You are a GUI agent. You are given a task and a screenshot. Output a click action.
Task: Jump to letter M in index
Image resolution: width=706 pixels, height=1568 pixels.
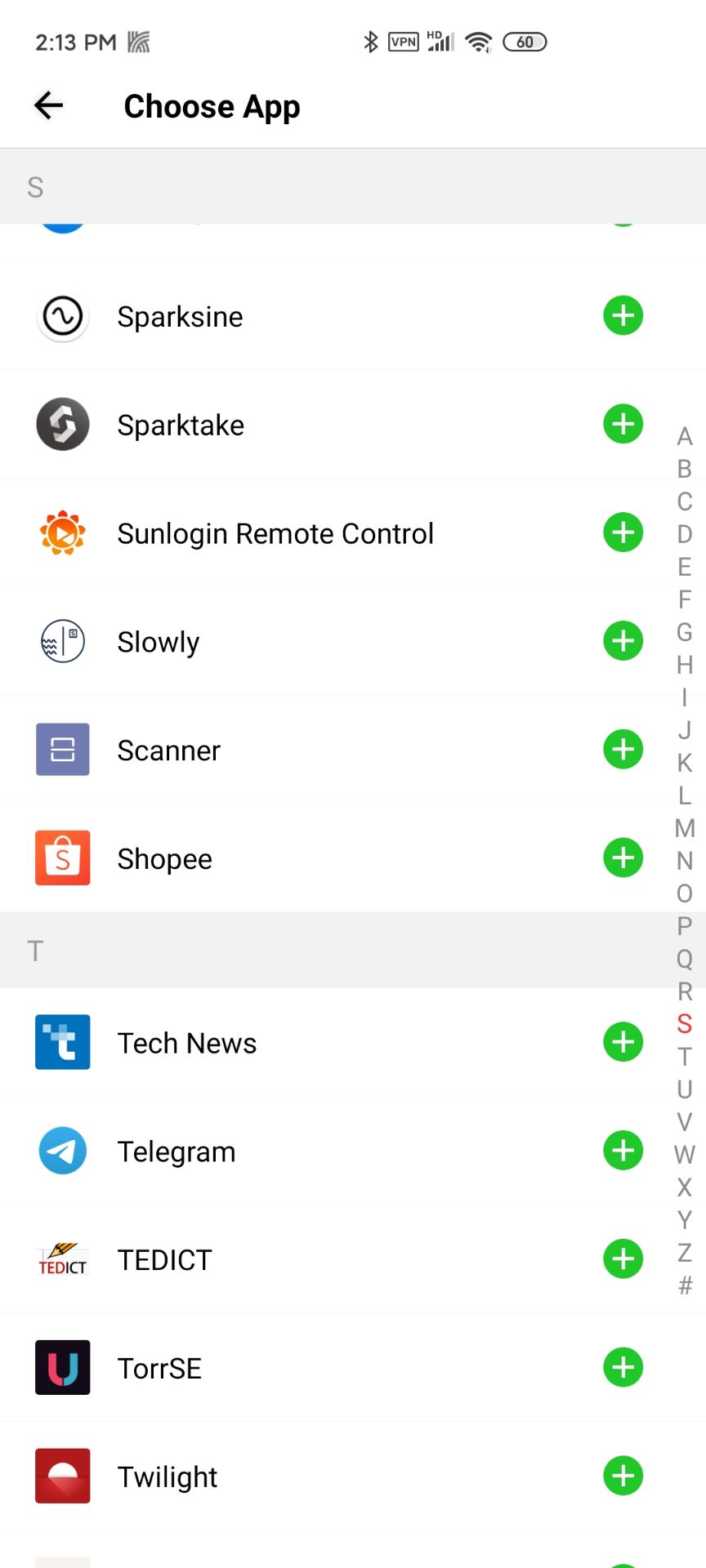(x=685, y=828)
